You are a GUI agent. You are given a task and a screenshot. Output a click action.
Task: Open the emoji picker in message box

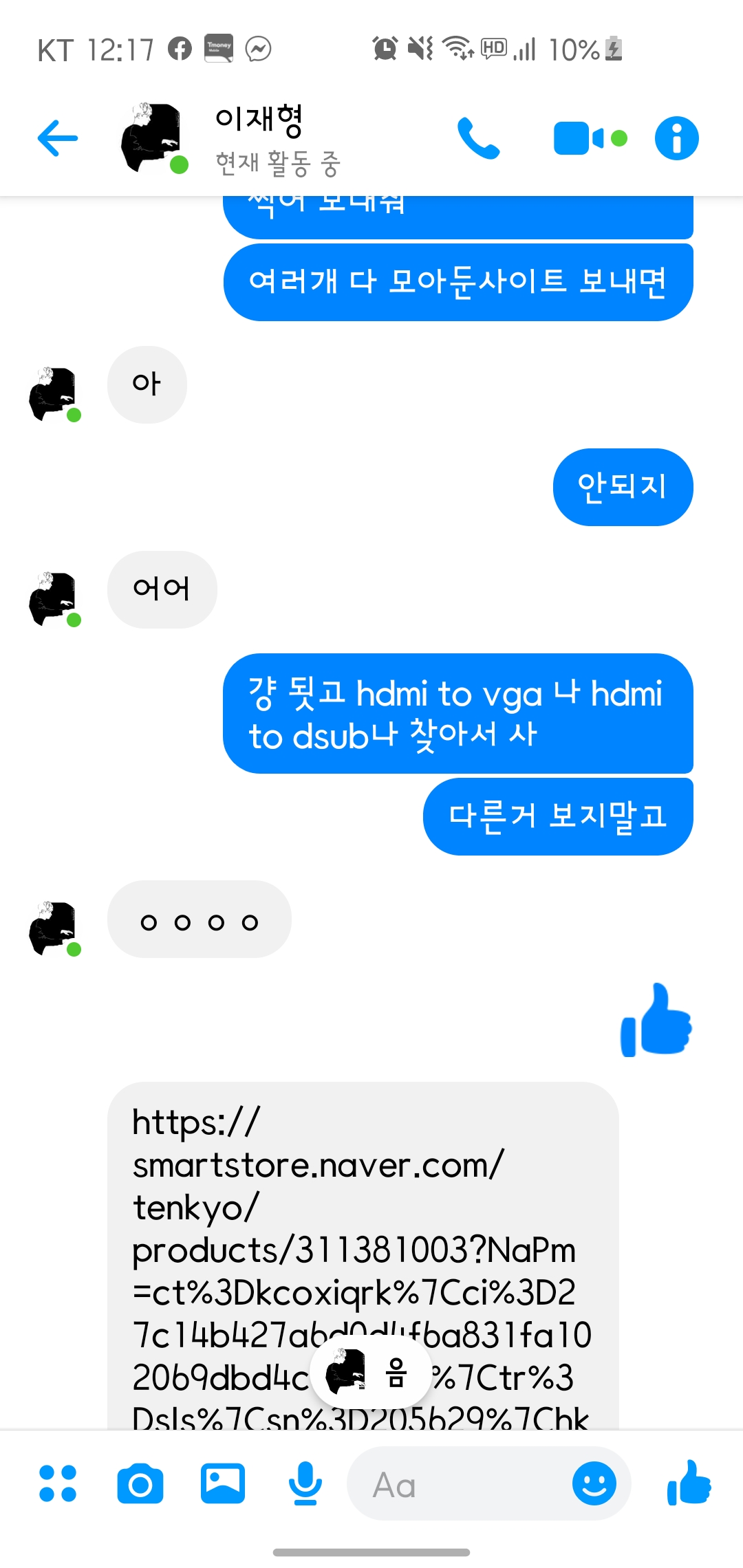point(594,1483)
